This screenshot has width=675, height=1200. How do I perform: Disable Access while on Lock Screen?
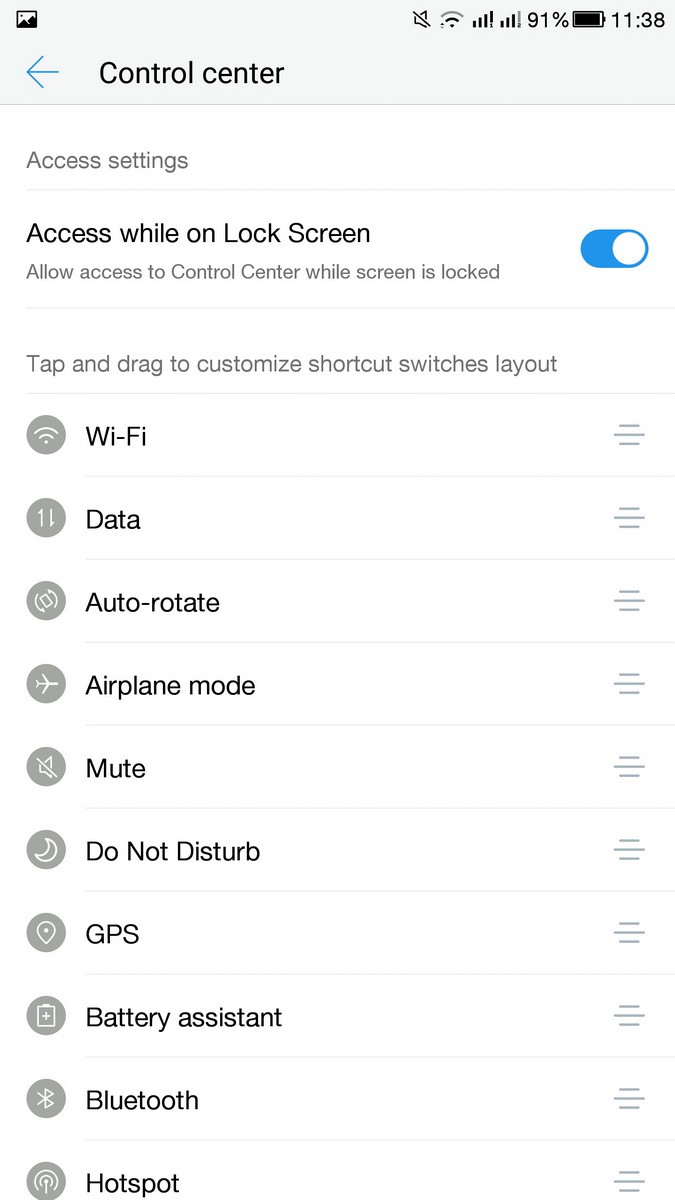click(x=614, y=249)
